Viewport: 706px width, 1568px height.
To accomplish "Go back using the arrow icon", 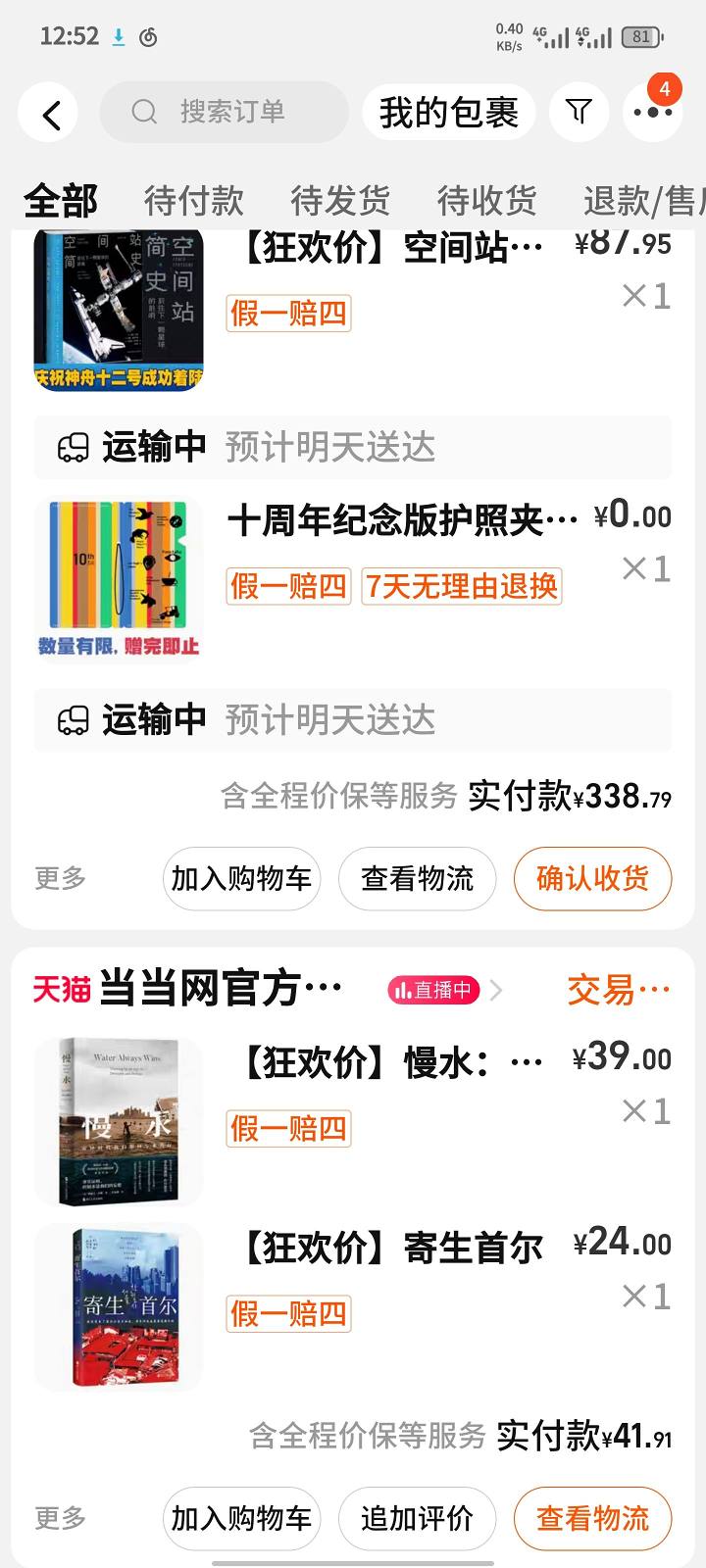I will (x=51, y=114).
